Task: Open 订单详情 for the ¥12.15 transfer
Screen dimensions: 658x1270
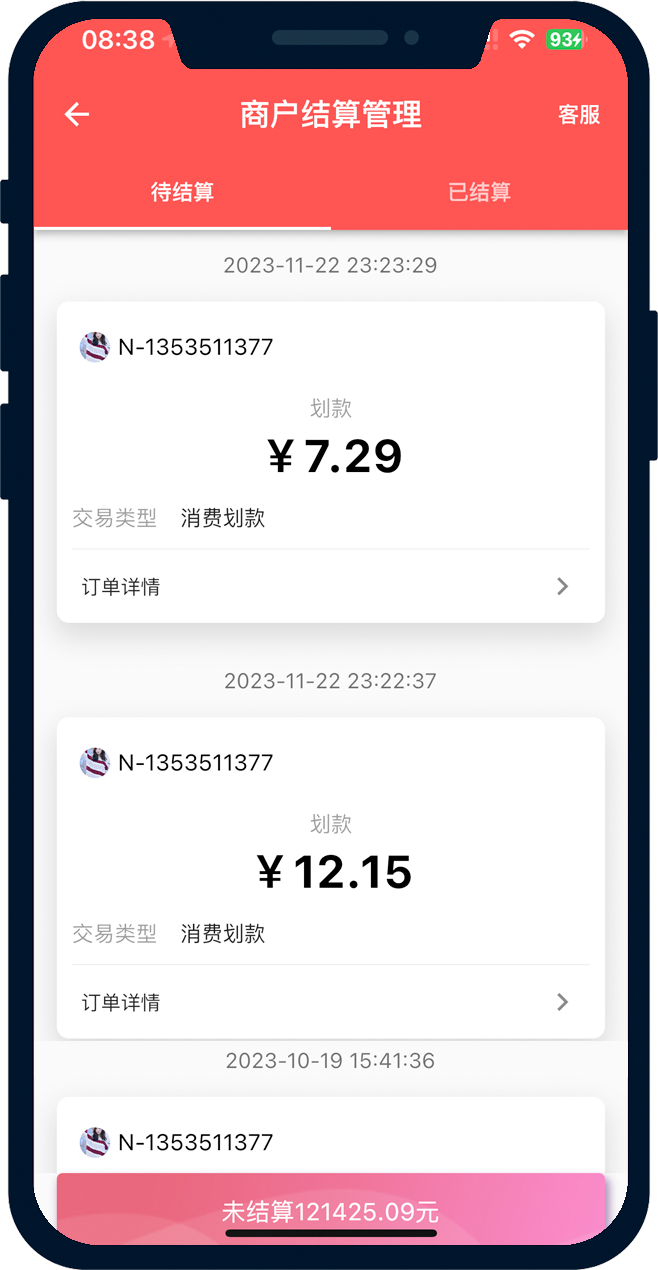Action: coord(330,1002)
